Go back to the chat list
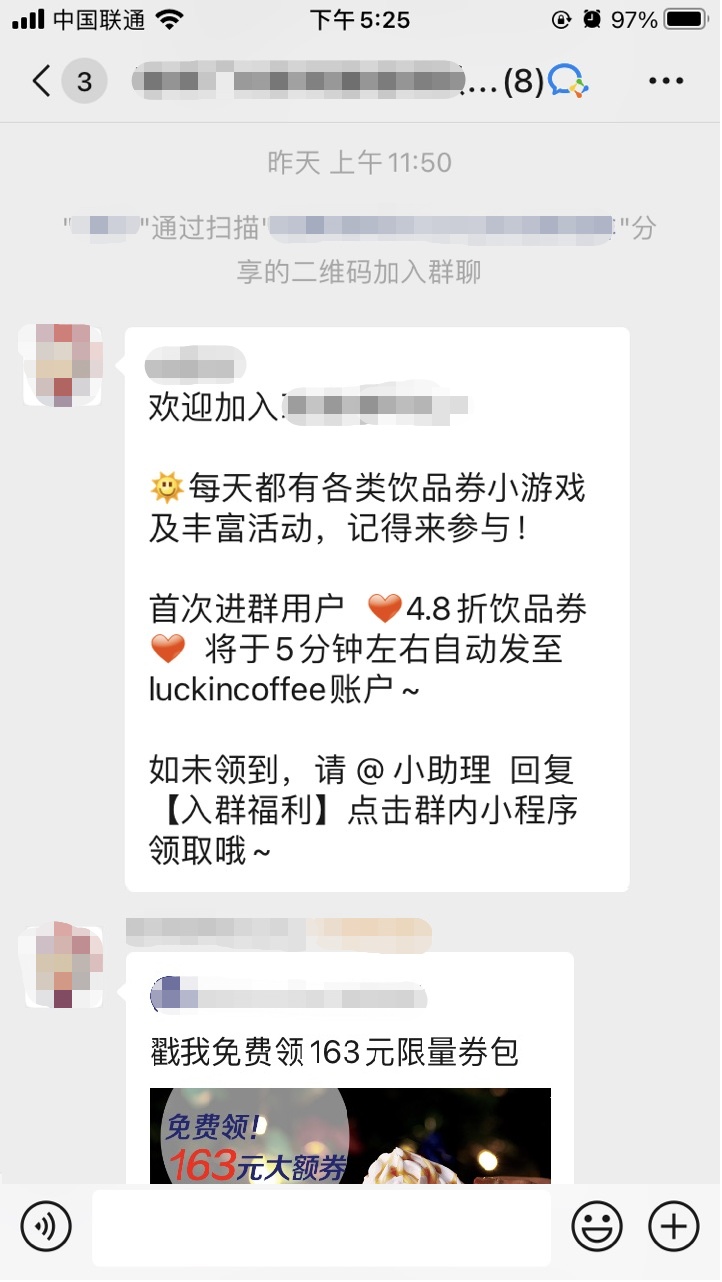 pos(42,81)
